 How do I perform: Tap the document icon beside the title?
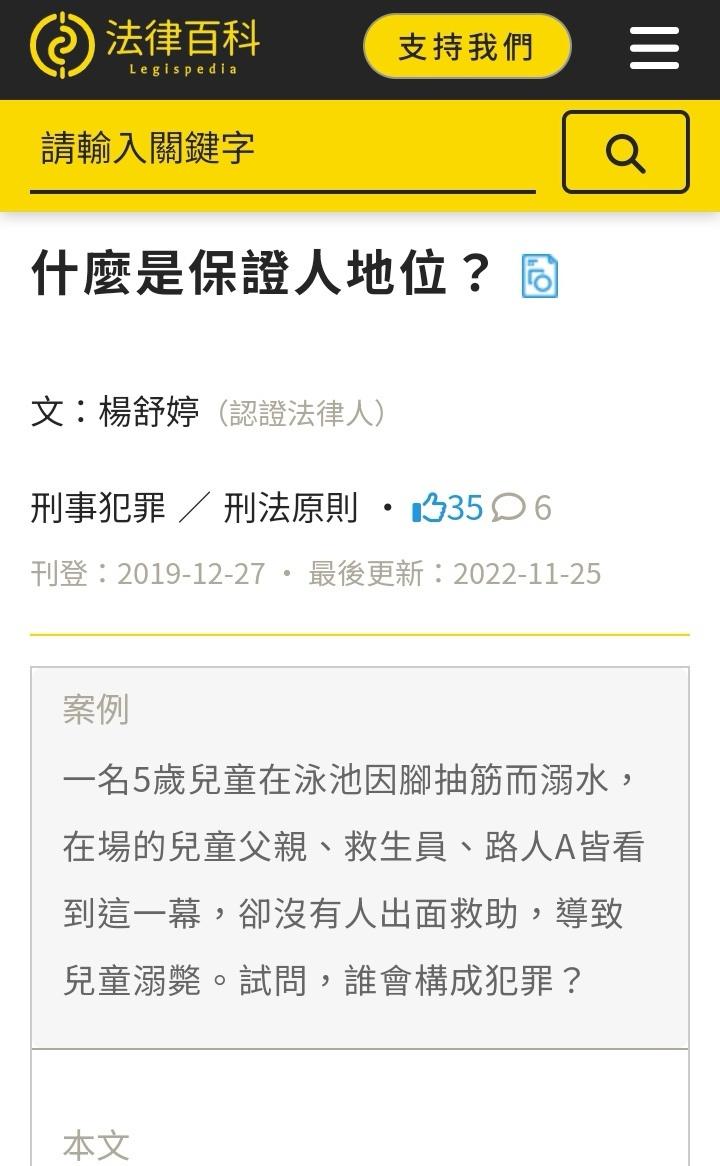pyautogui.click(x=540, y=276)
